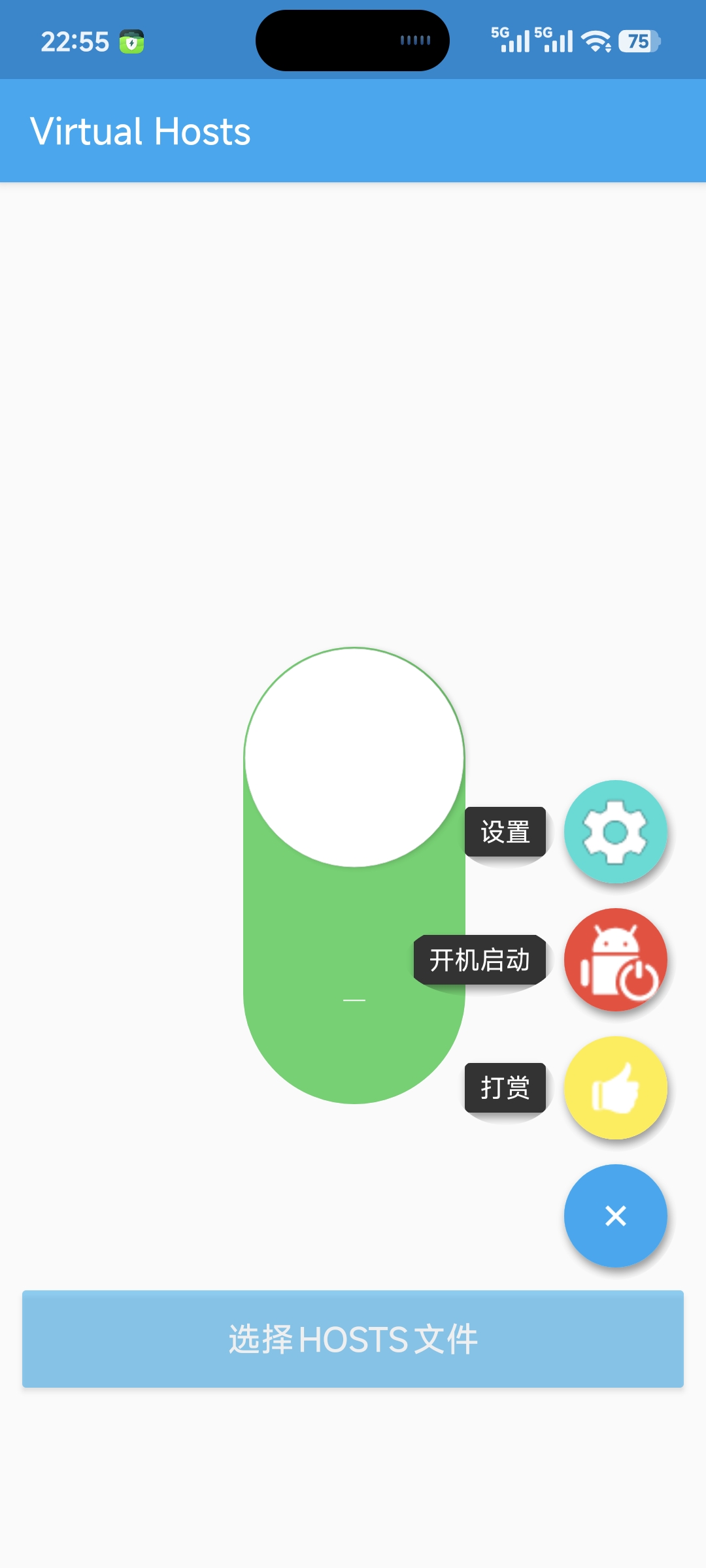Click the 设置 label bubble
The height and width of the screenshot is (1568, 706).
pyautogui.click(x=505, y=831)
